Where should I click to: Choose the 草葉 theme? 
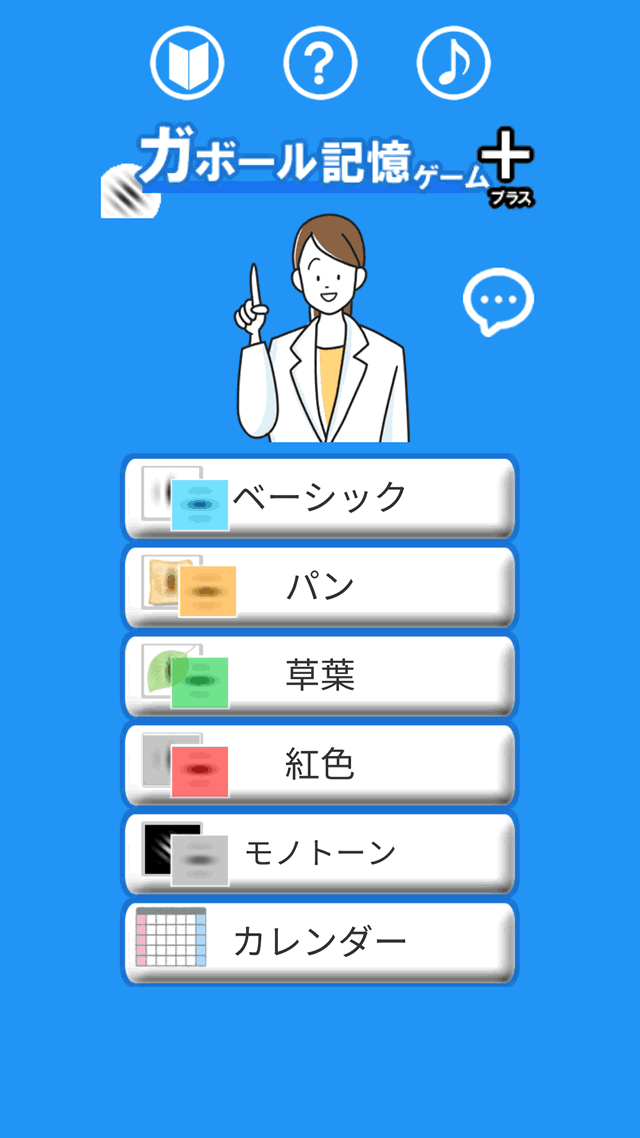(320, 675)
